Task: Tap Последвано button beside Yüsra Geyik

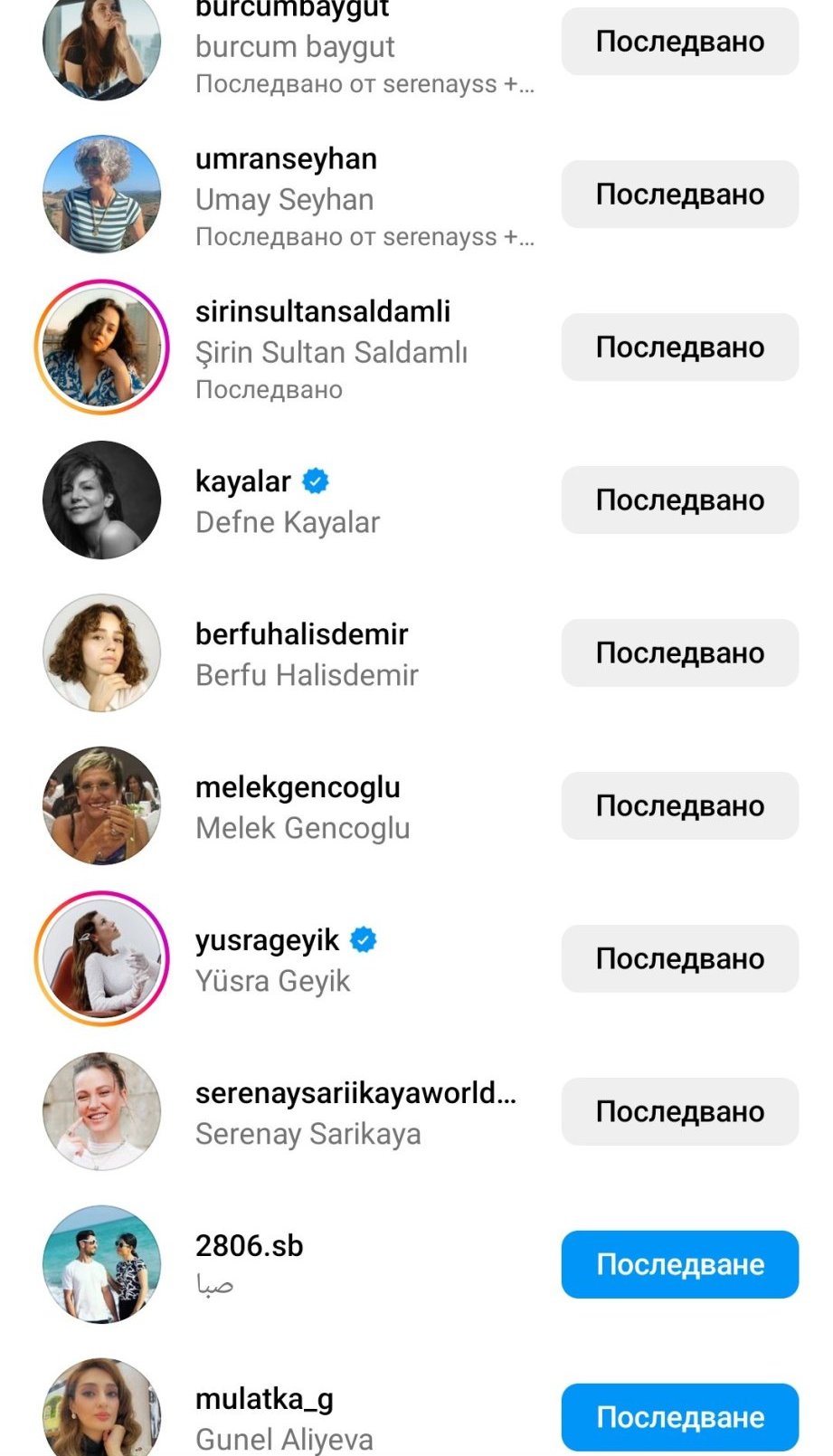Action: pyautogui.click(x=679, y=959)
